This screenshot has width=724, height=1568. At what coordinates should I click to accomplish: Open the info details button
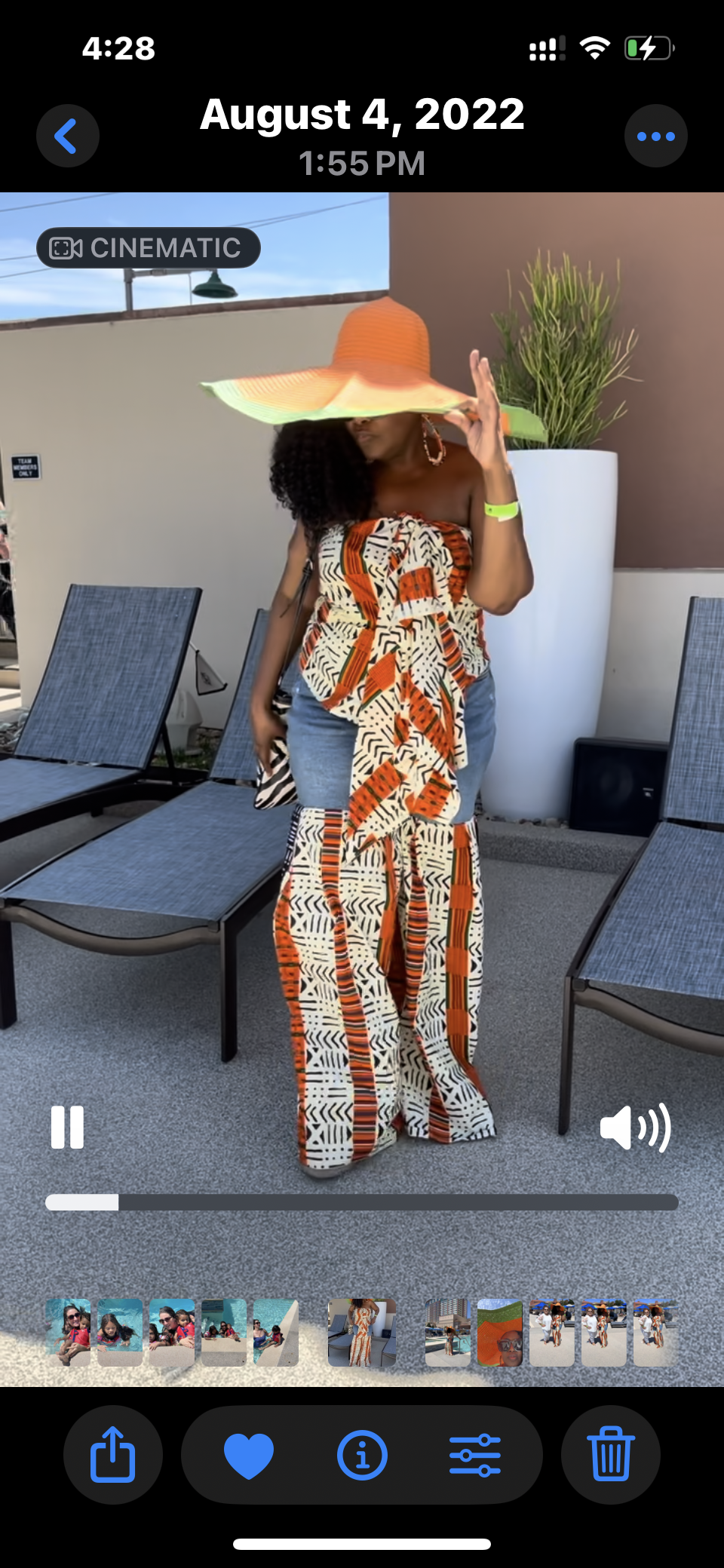point(362,1454)
